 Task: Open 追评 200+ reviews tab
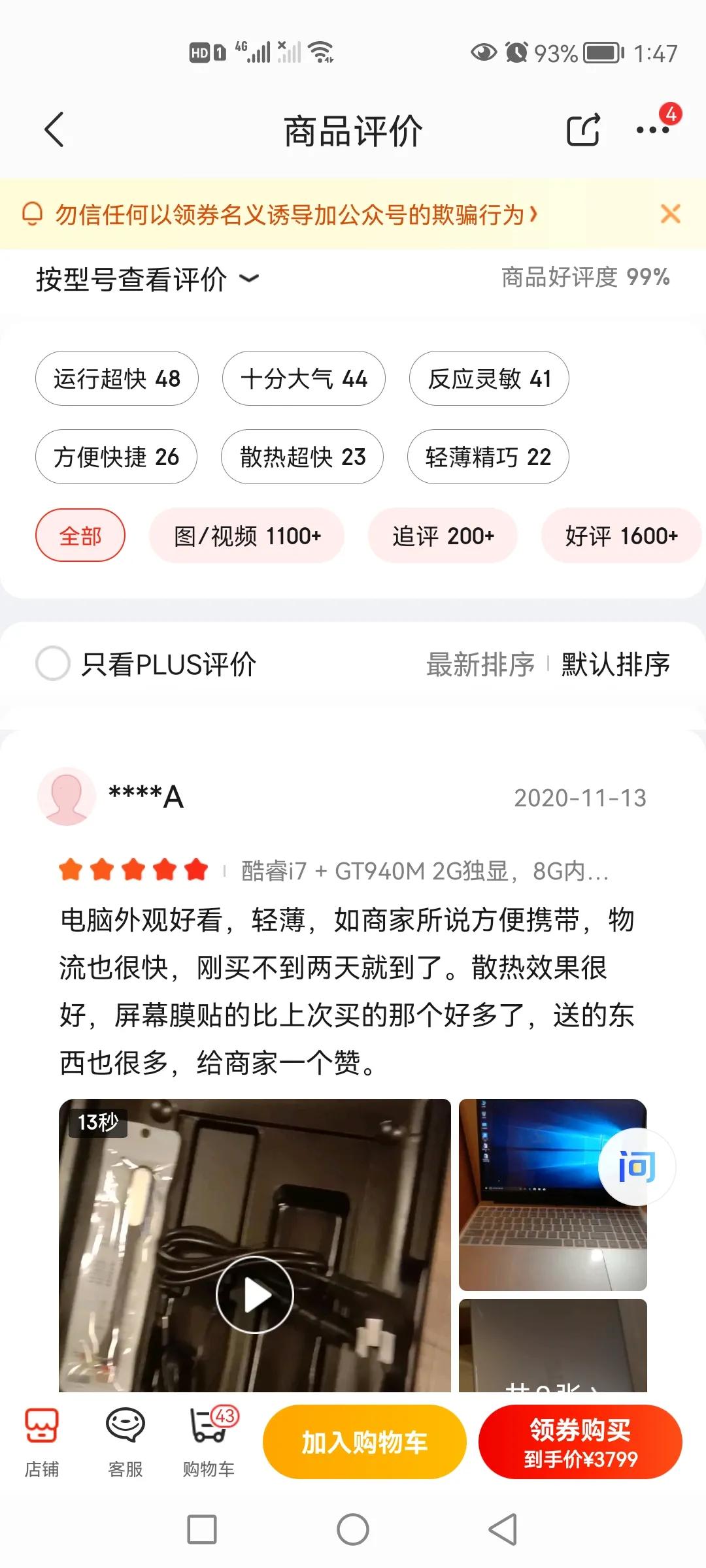click(442, 535)
